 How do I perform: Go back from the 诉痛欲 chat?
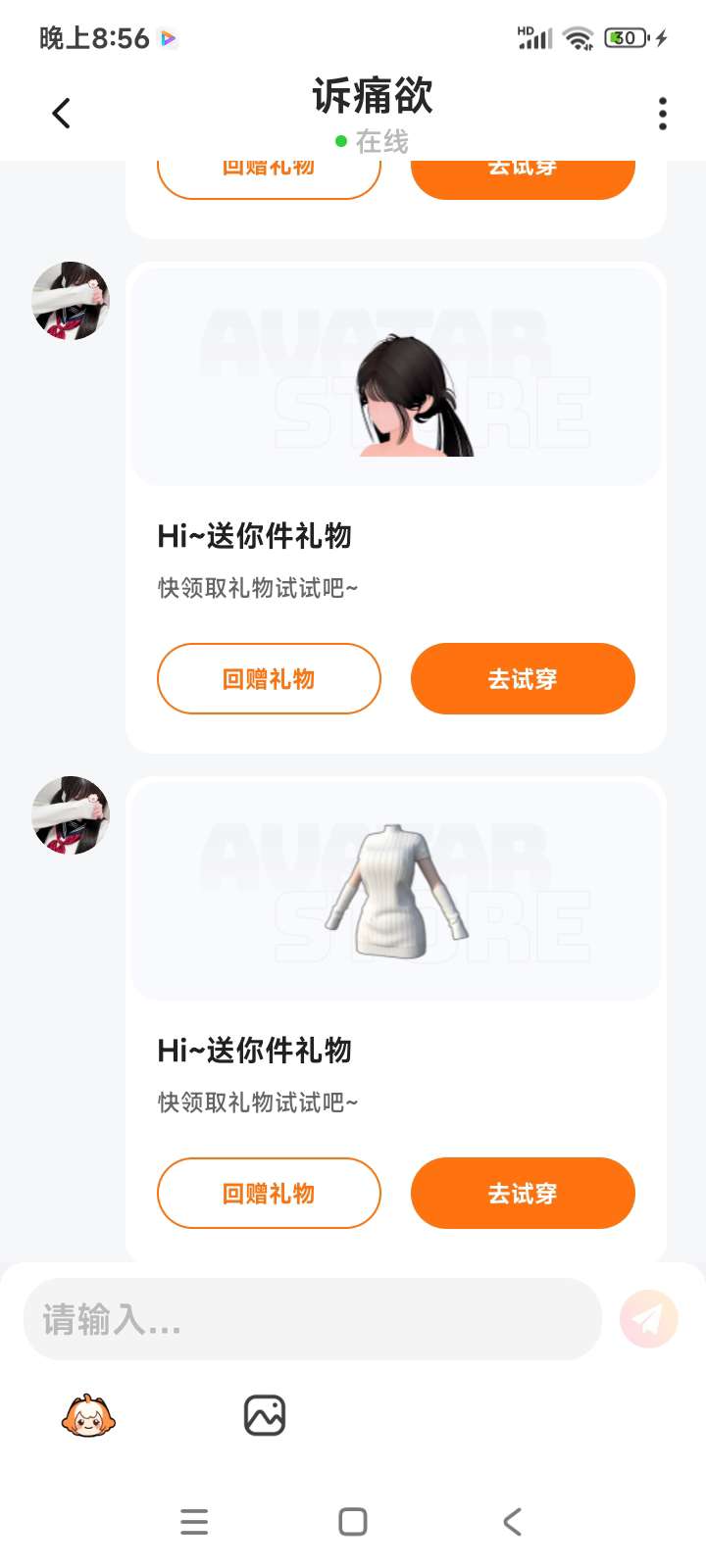pyautogui.click(x=61, y=114)
